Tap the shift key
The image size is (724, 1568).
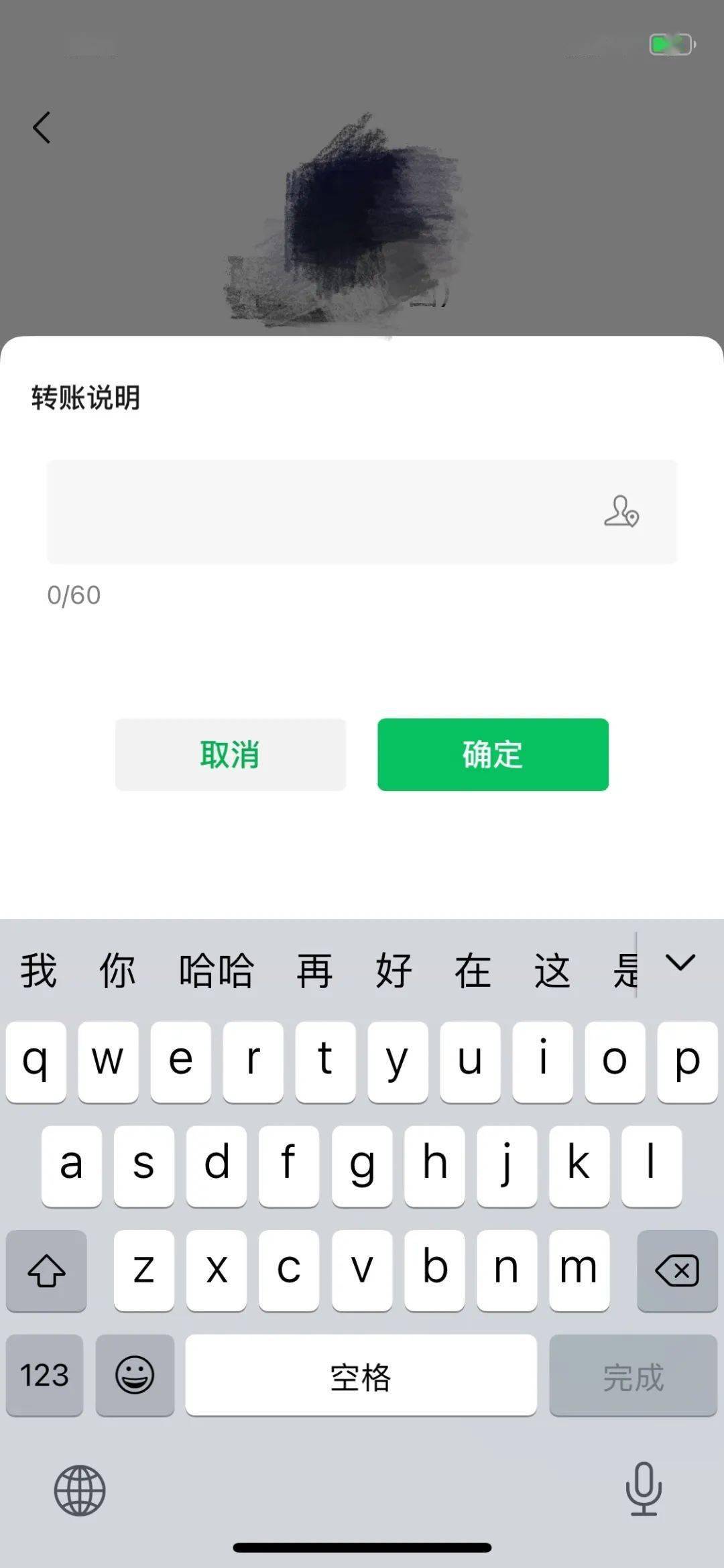point(46,1270)
